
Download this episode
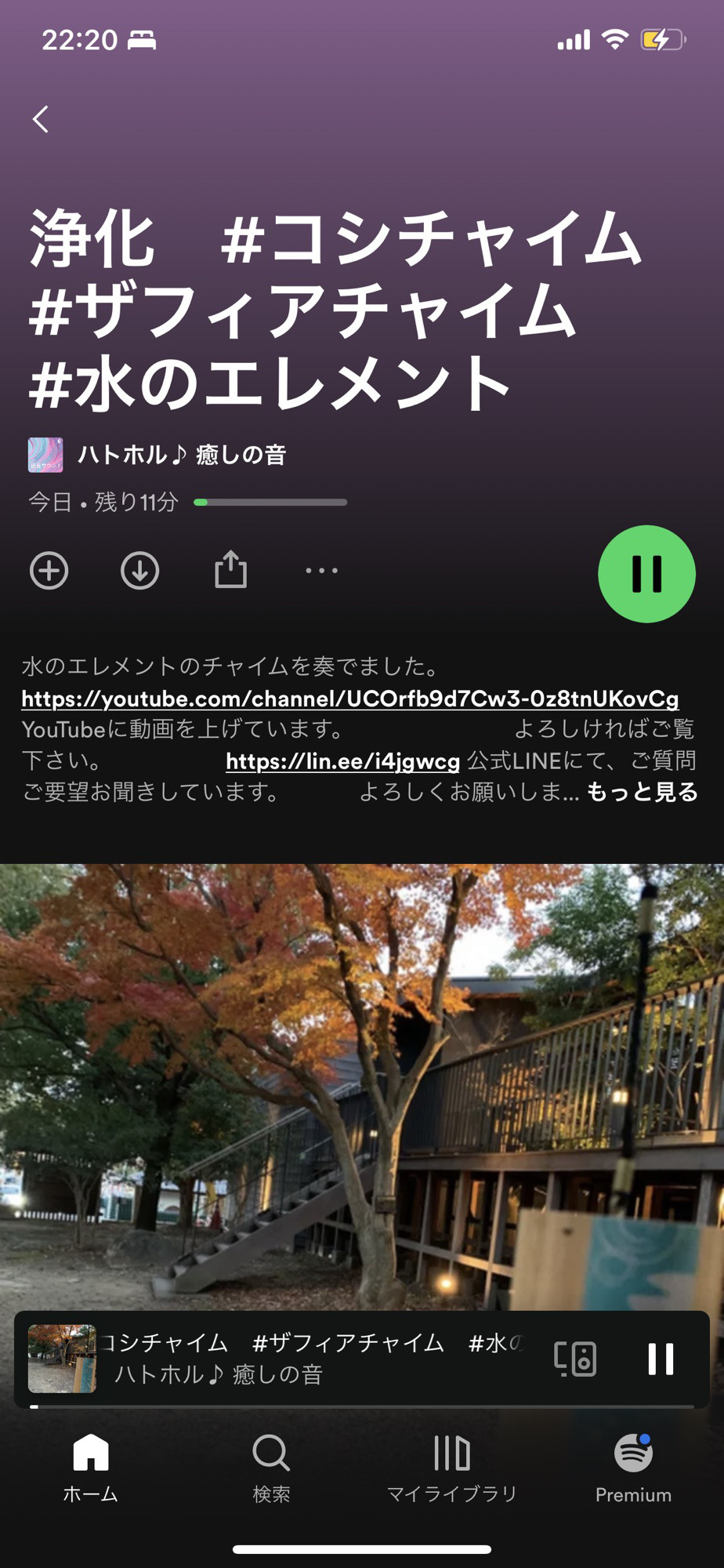tap(139, 571)
